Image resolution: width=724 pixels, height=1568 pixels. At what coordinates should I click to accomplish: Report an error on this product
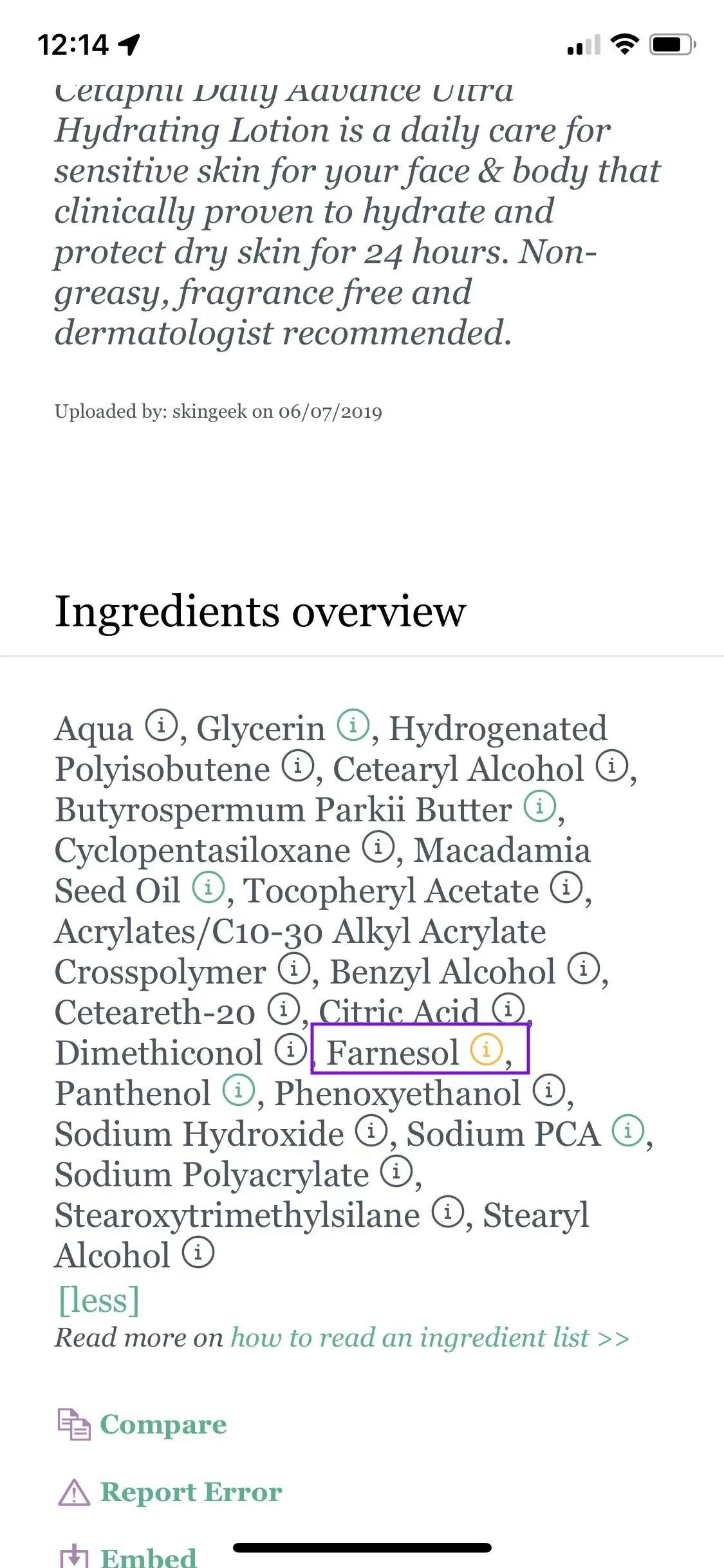(x=190, y=1491)
